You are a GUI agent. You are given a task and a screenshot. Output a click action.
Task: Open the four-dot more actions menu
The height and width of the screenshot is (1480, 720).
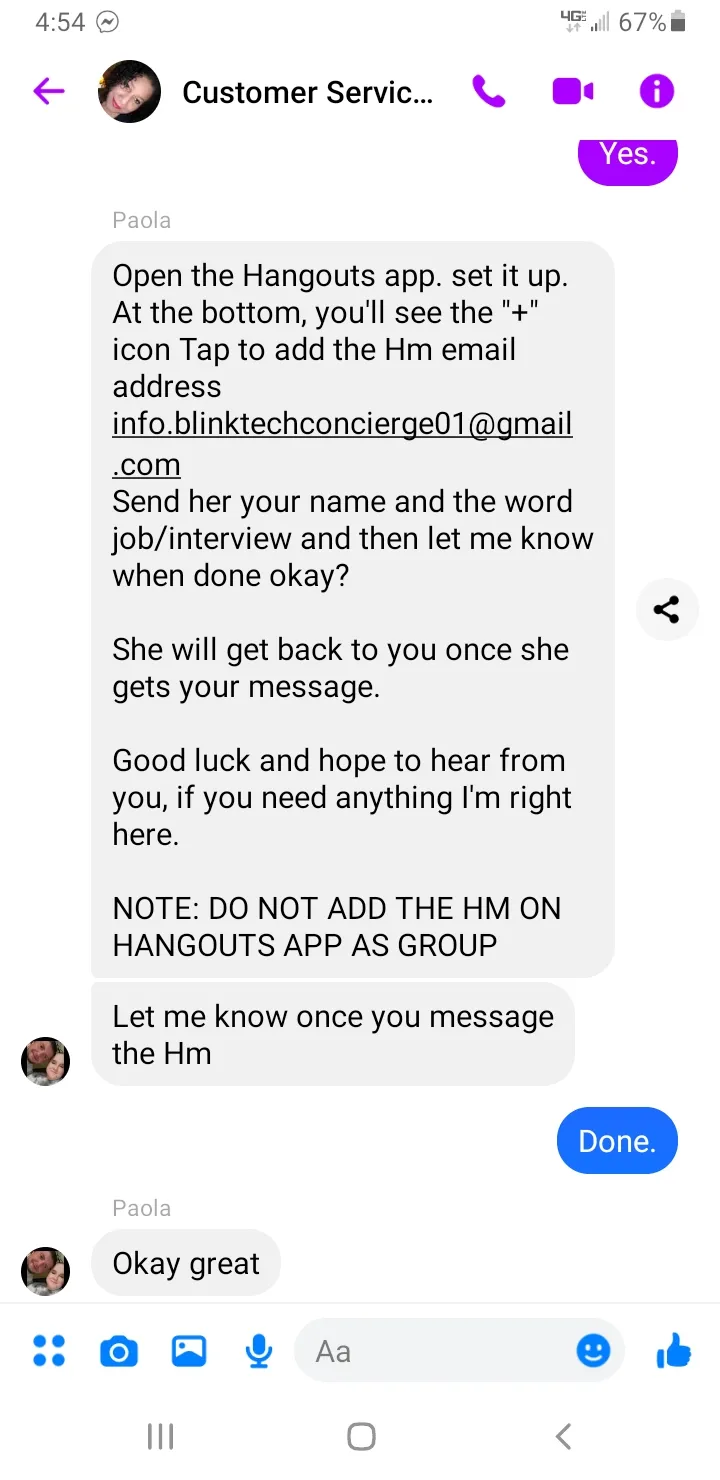(x=49, y=1351)
